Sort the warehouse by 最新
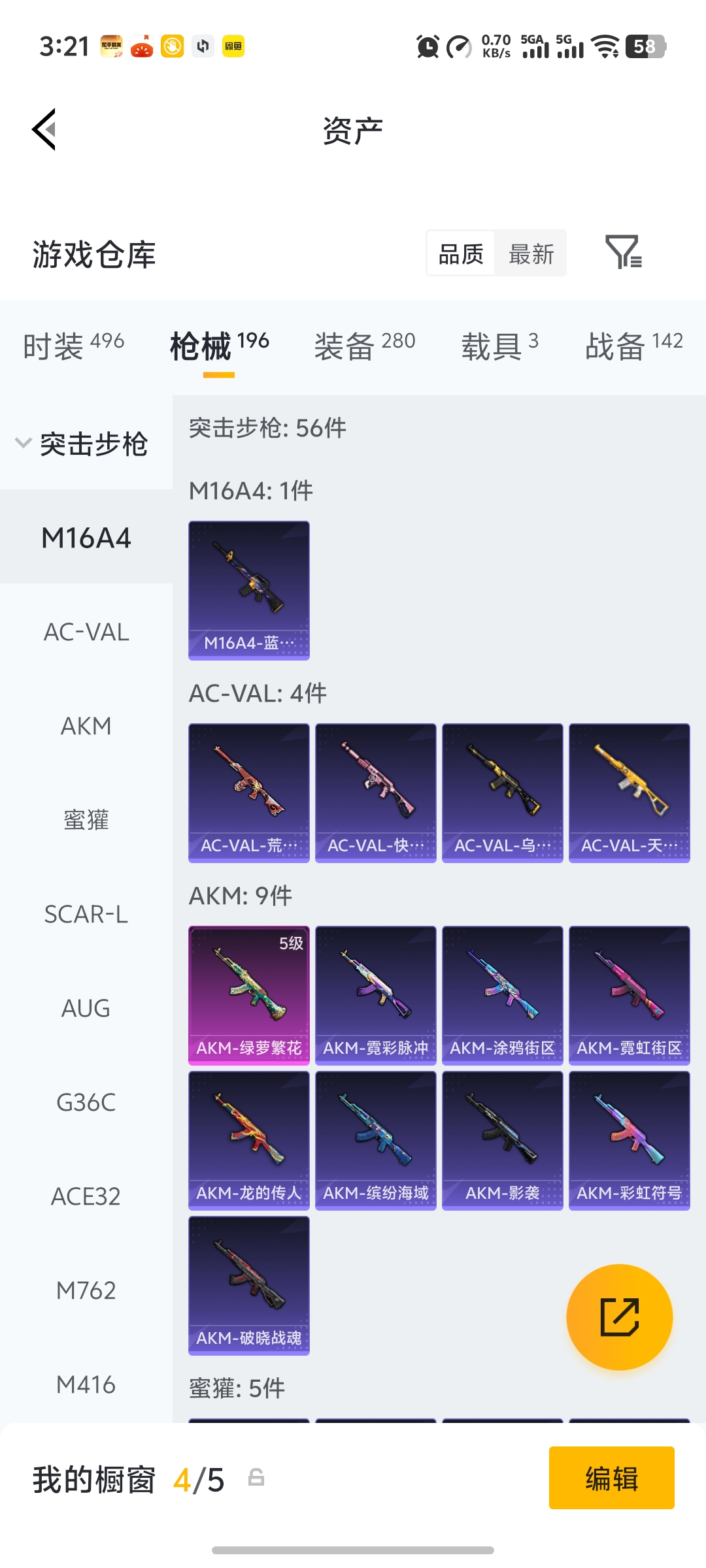 coord(531,253)
